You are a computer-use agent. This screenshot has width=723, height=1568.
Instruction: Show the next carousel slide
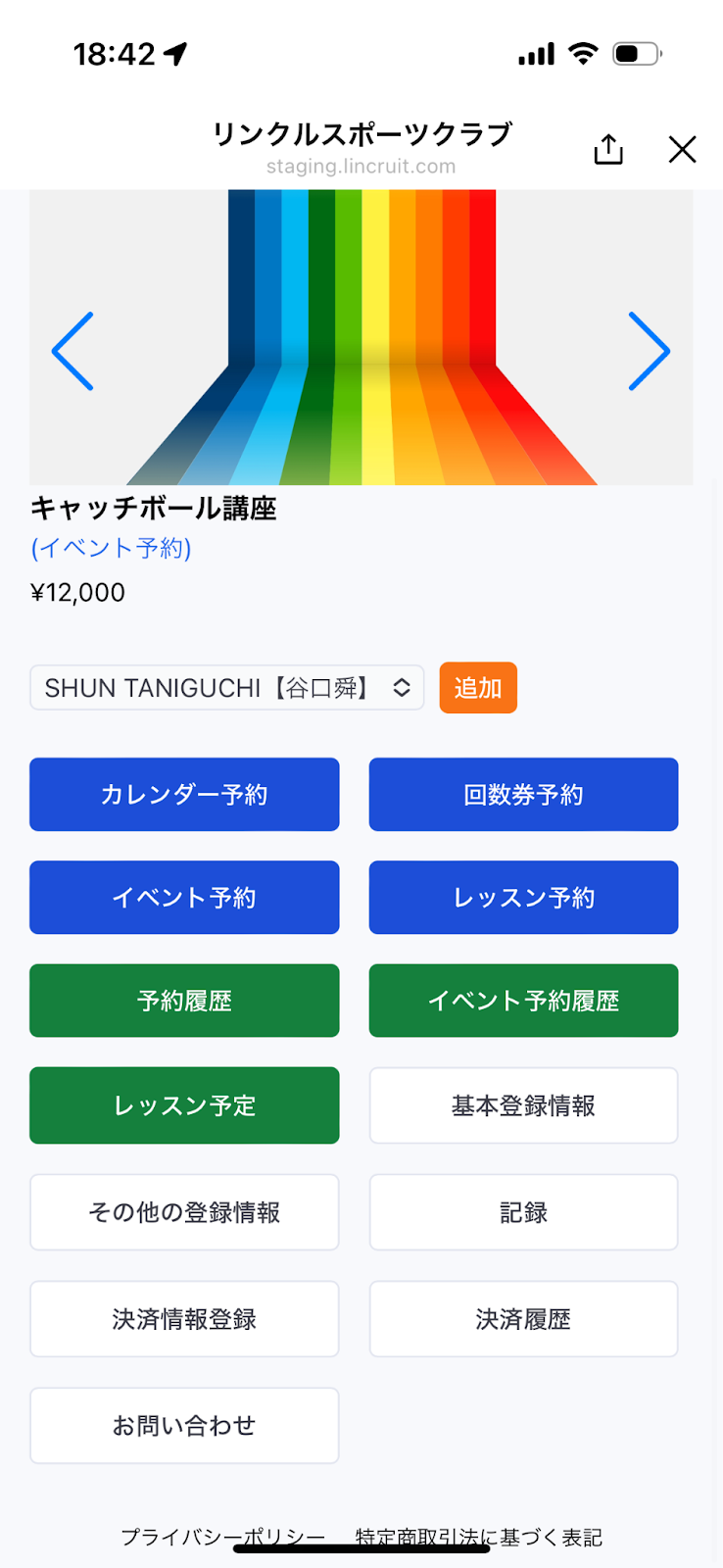(x=649, y=351)
